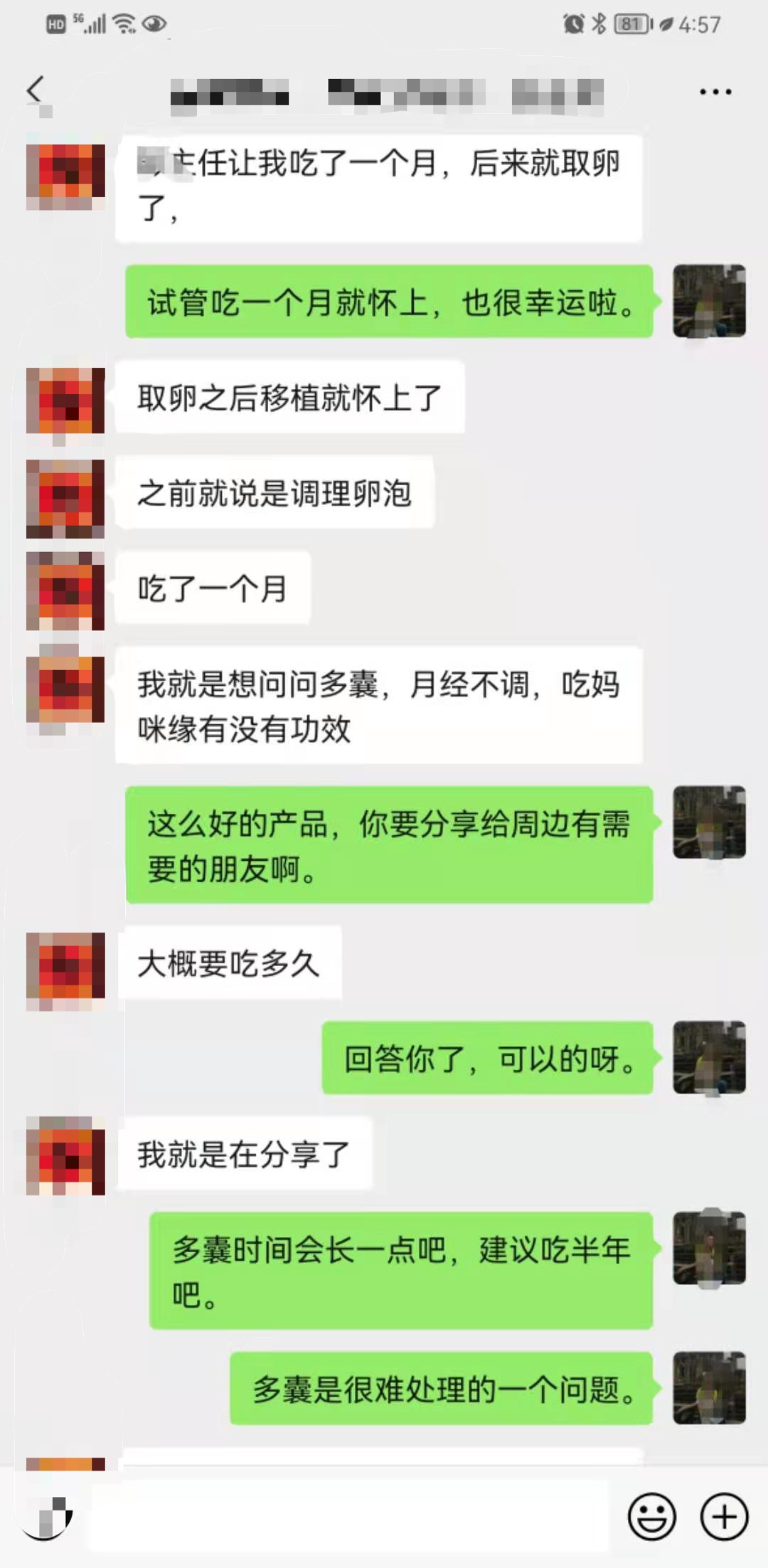
Task: Open sender avatar next to '回答你了，可以的呀。'
Action: click(x=709, y=1056)
